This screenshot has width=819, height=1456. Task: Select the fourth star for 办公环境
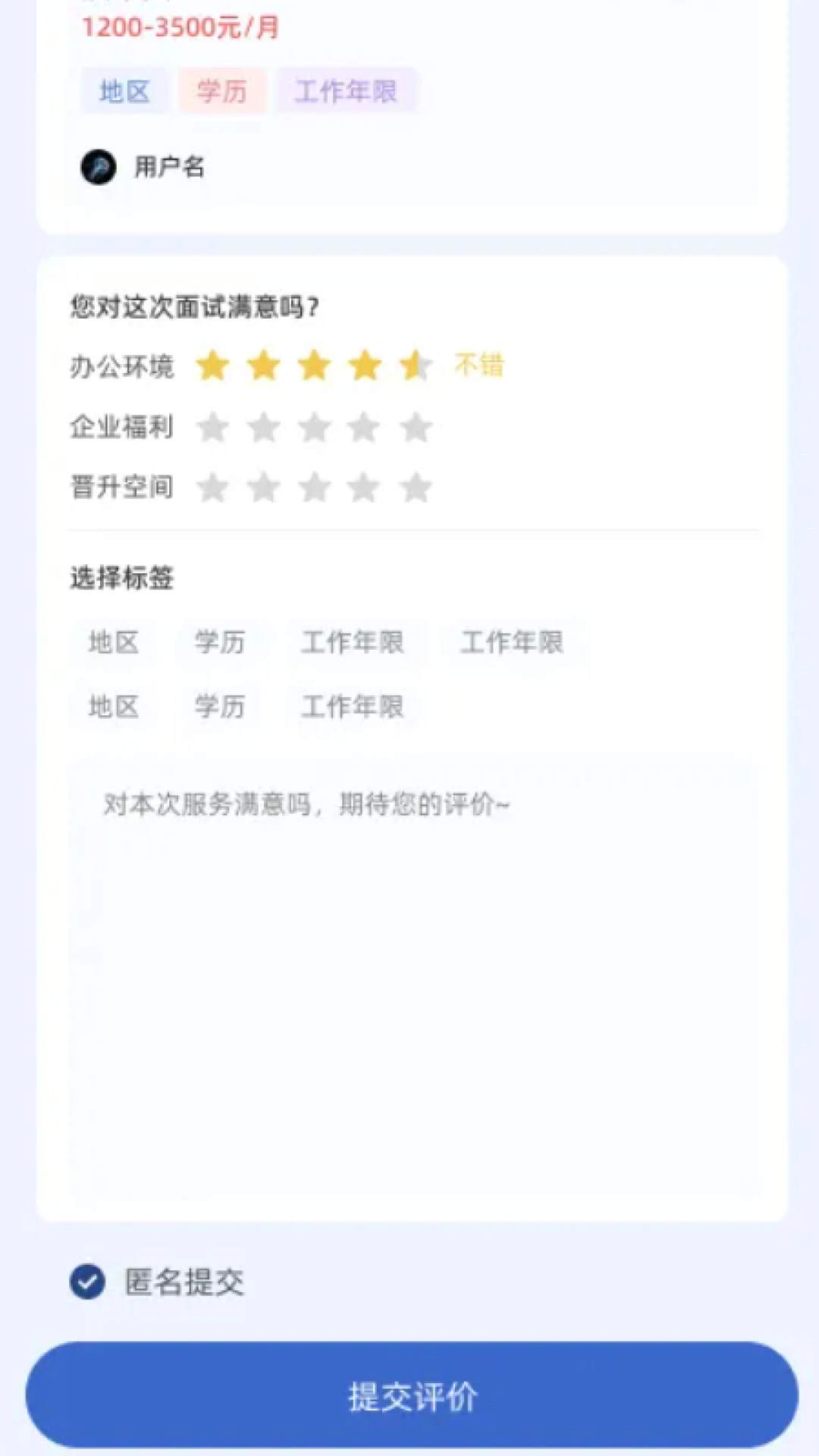pyautogui.click(x=365, y=366)
